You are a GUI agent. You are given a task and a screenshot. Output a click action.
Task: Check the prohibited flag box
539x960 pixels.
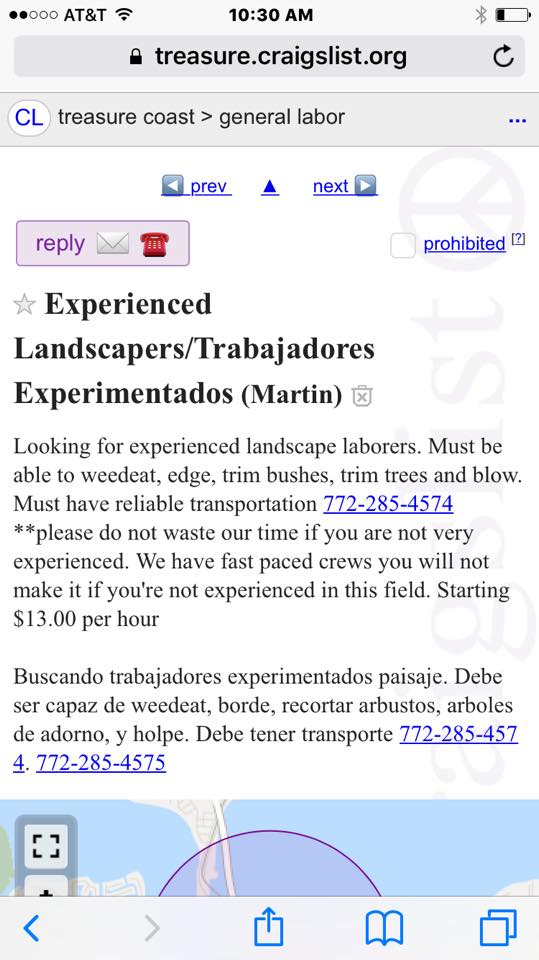(x=402, y=246)
